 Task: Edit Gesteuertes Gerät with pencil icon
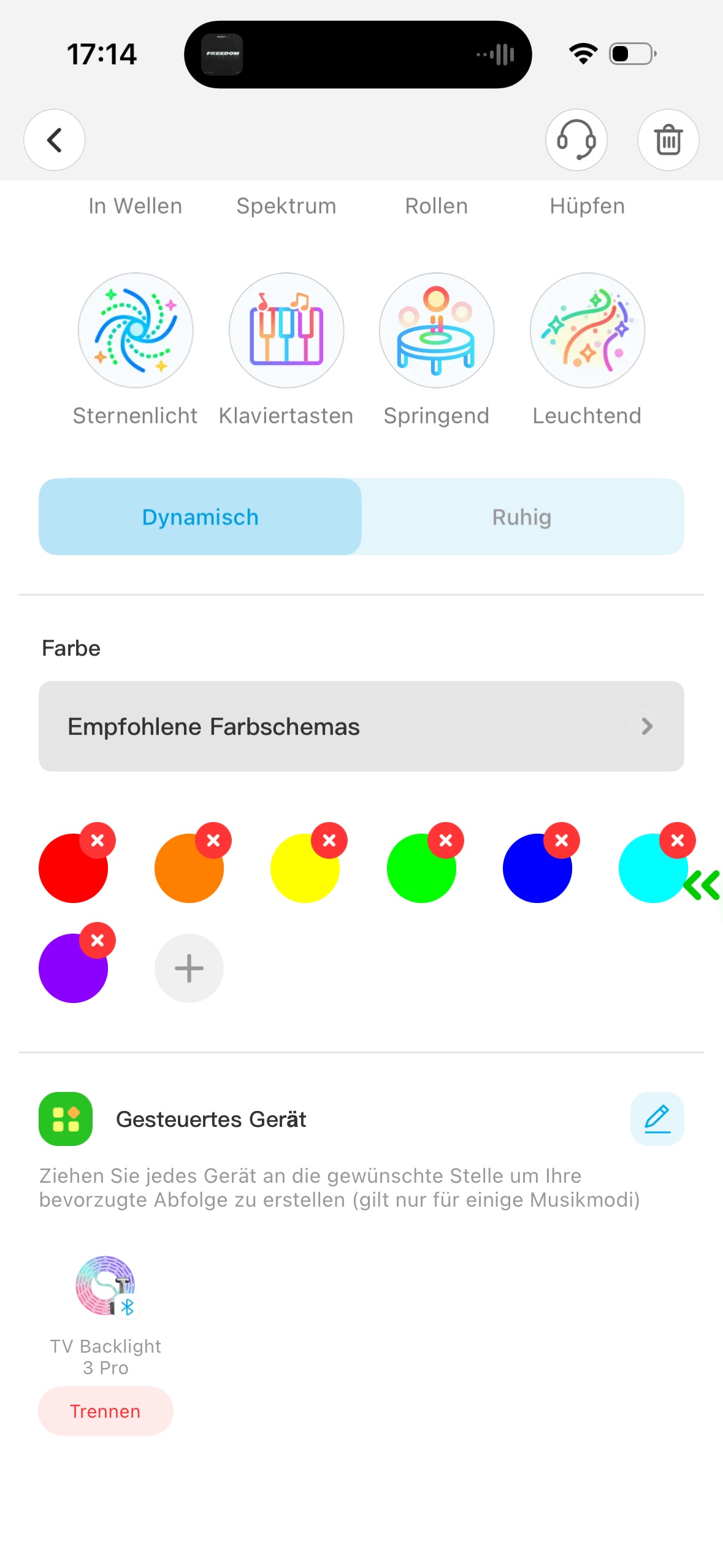tap(657, 1119)
